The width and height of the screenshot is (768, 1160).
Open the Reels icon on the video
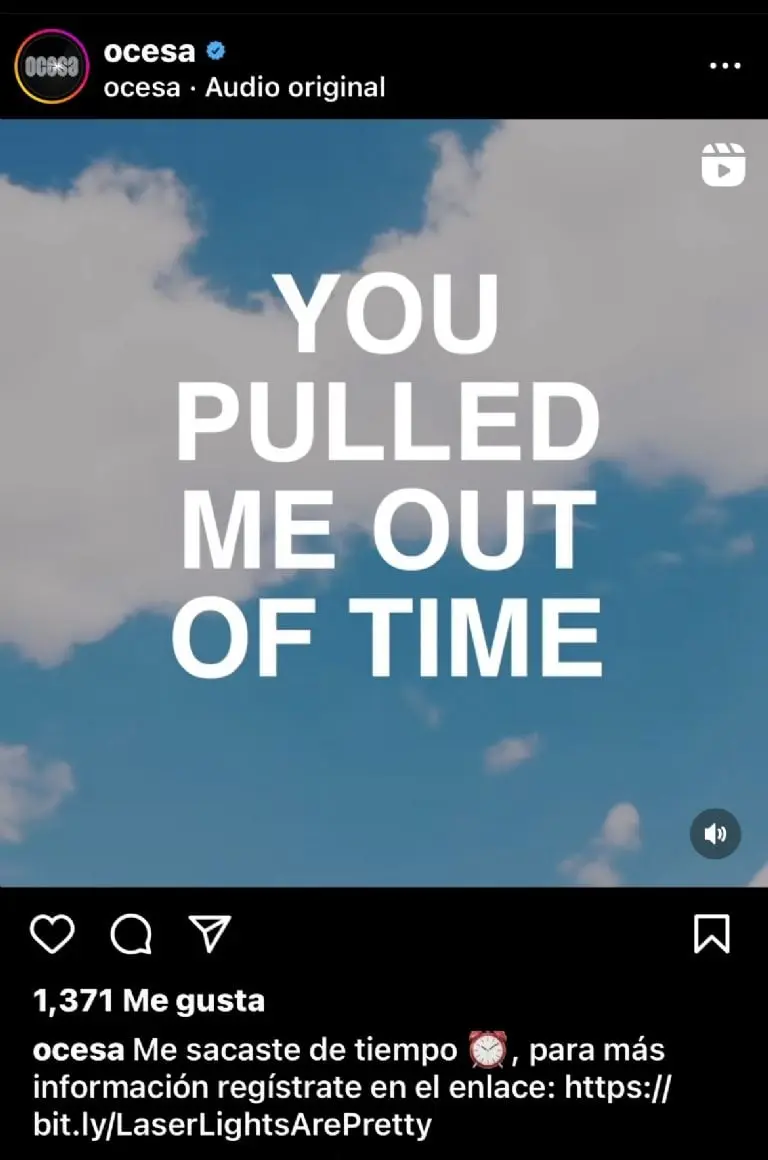coord(723,165)
